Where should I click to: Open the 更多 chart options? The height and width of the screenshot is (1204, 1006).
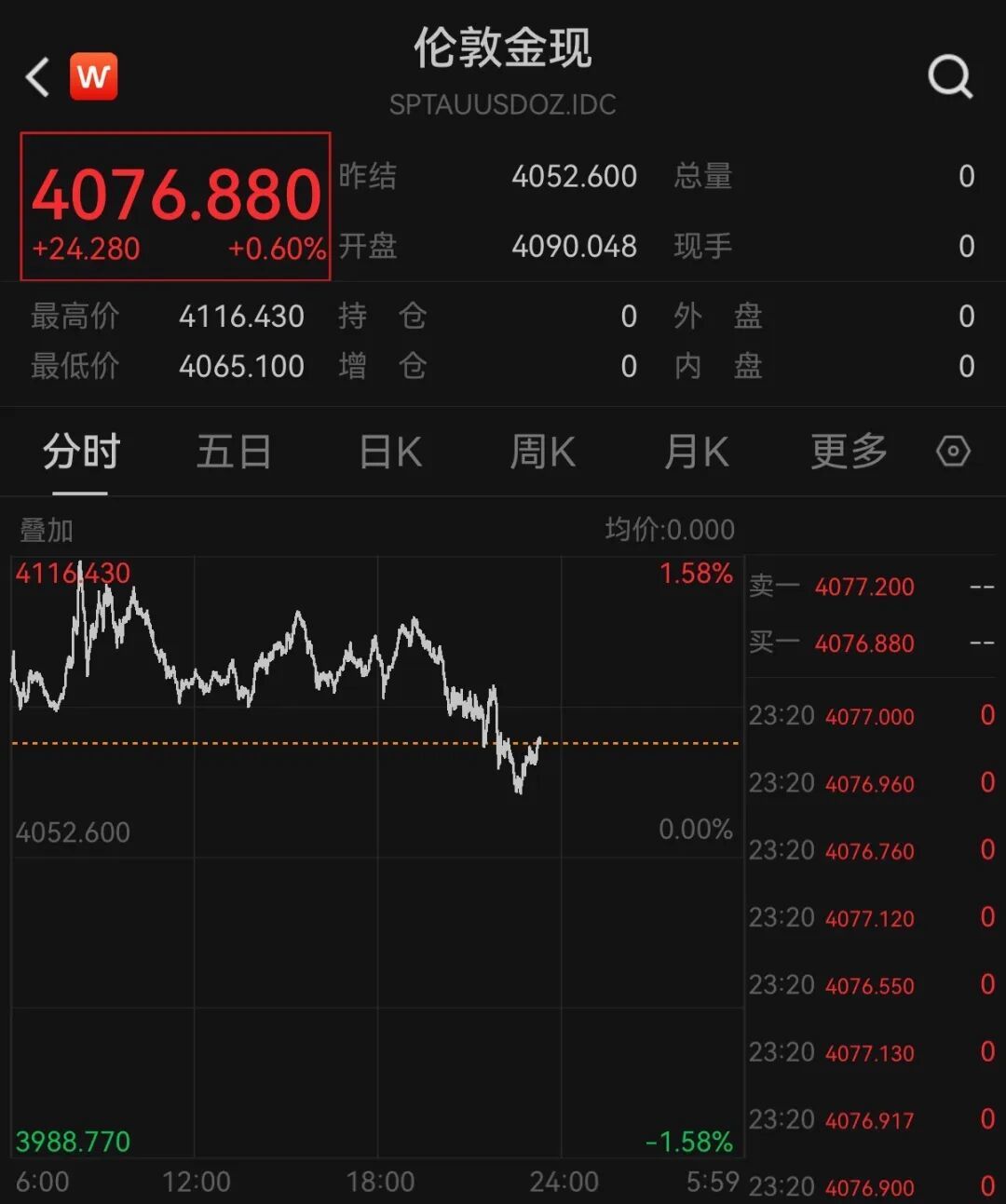pyautogui.click(x=849, y=452)
